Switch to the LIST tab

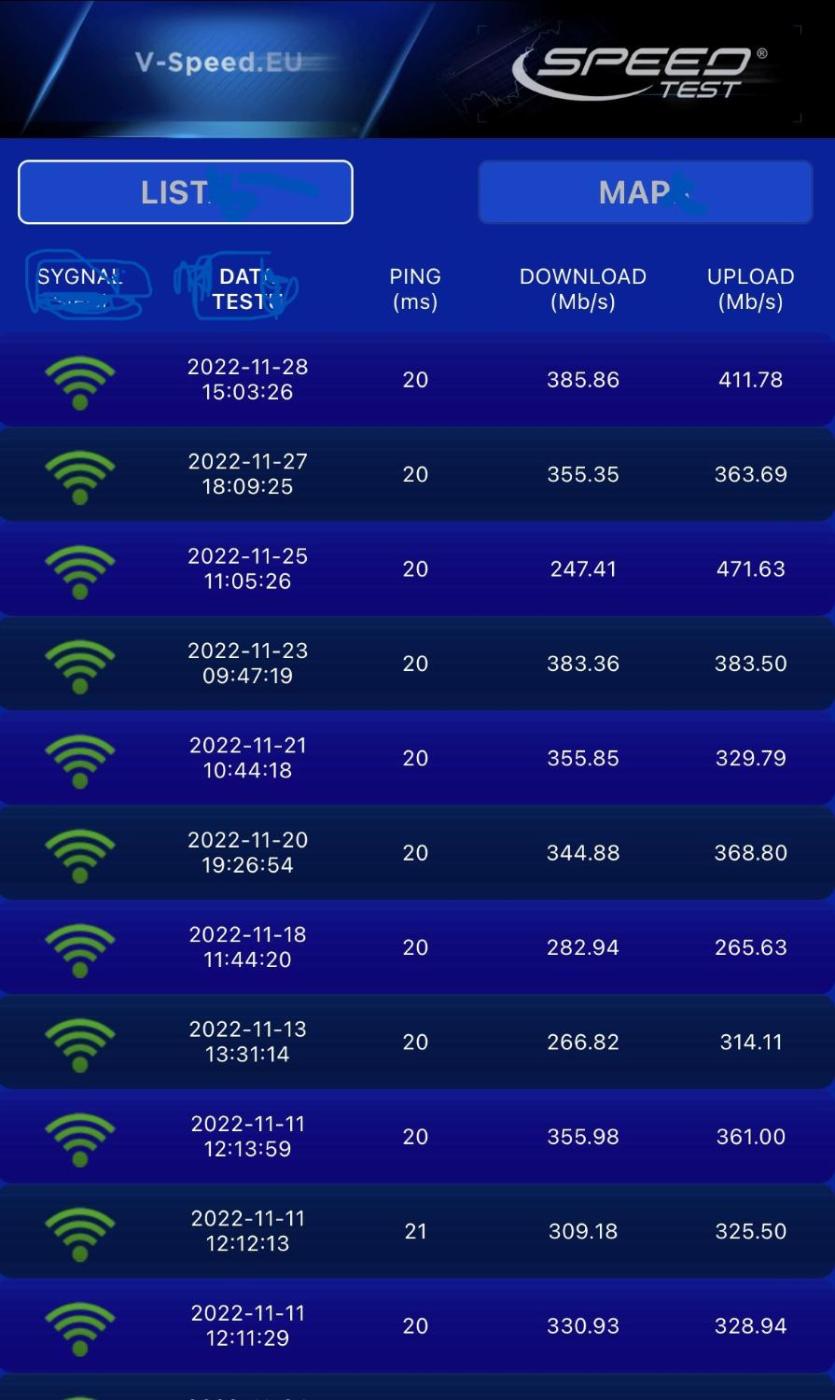185,192
